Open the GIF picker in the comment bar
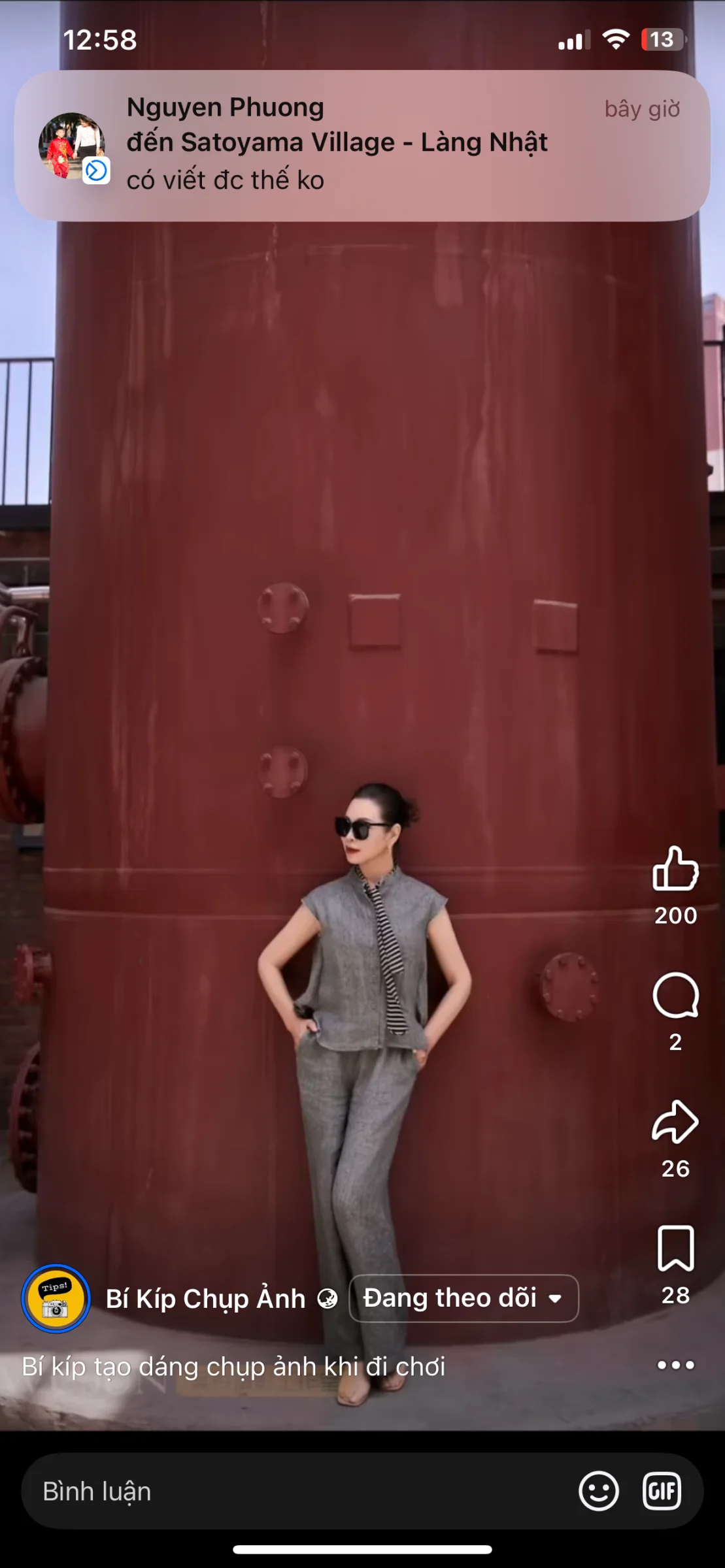725x1568 pixels. pos(662,1492)
